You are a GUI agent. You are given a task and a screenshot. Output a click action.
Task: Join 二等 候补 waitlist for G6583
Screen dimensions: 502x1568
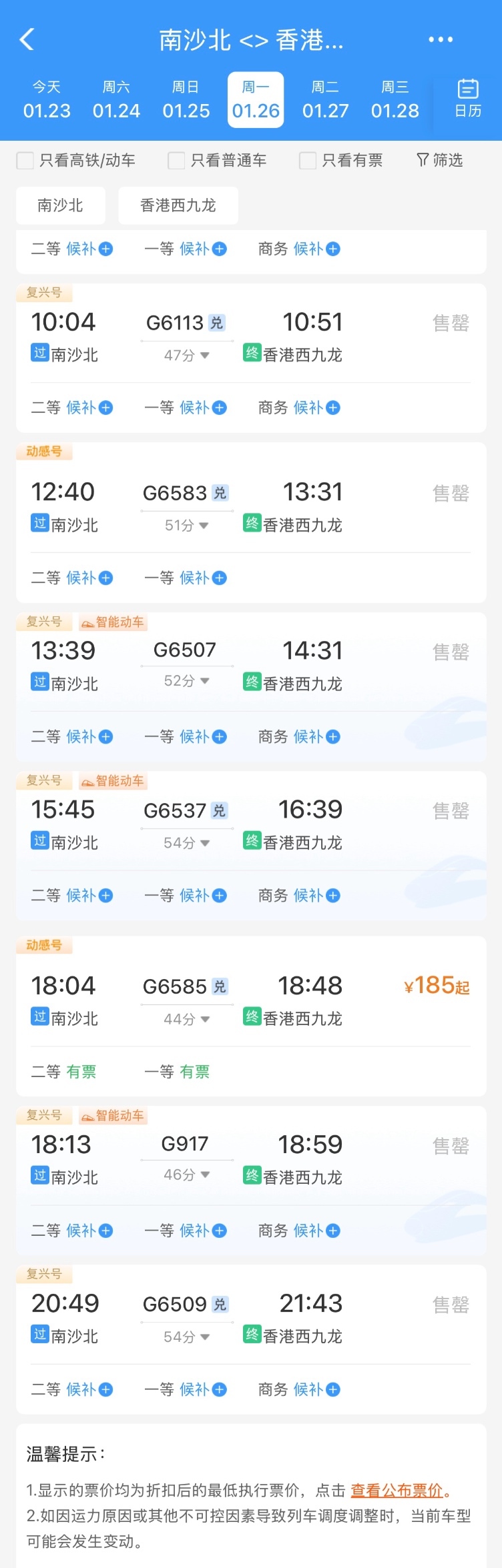coord(89,578)
